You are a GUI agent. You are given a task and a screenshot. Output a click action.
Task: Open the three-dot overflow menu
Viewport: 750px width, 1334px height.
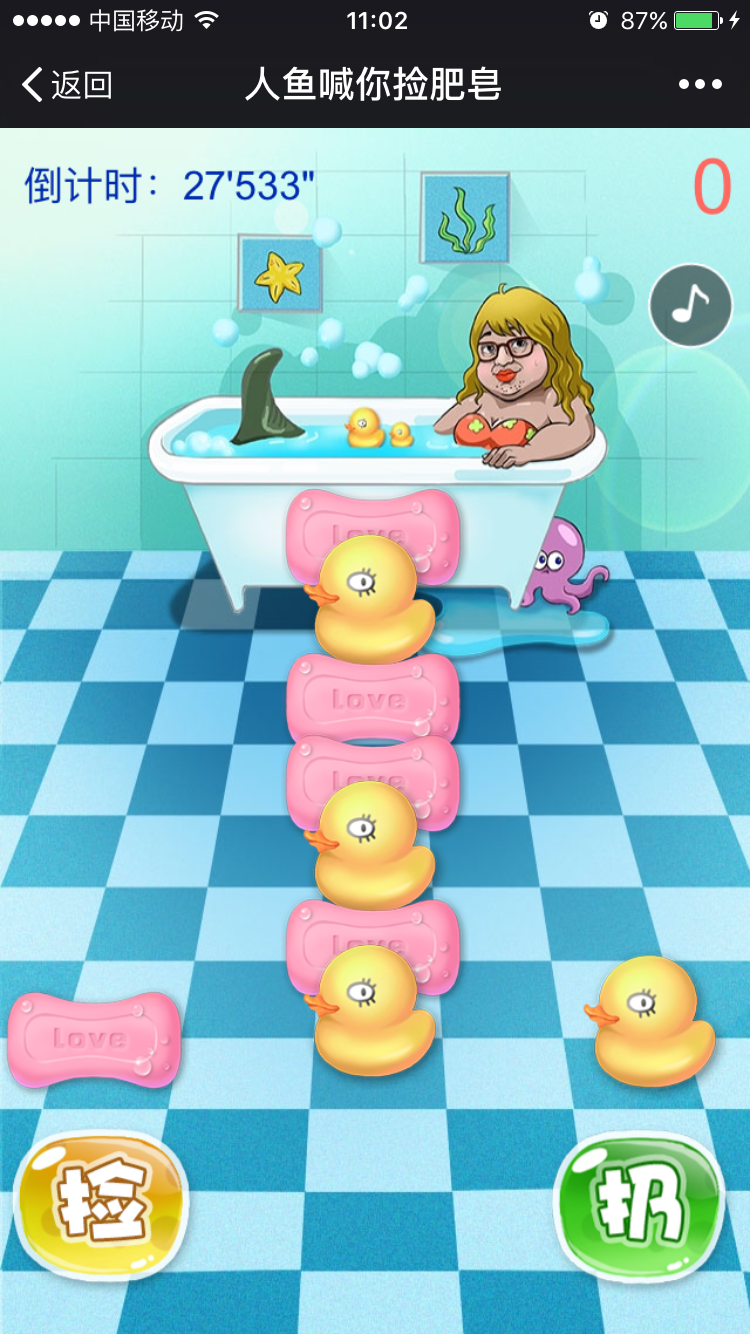point(700,85)
